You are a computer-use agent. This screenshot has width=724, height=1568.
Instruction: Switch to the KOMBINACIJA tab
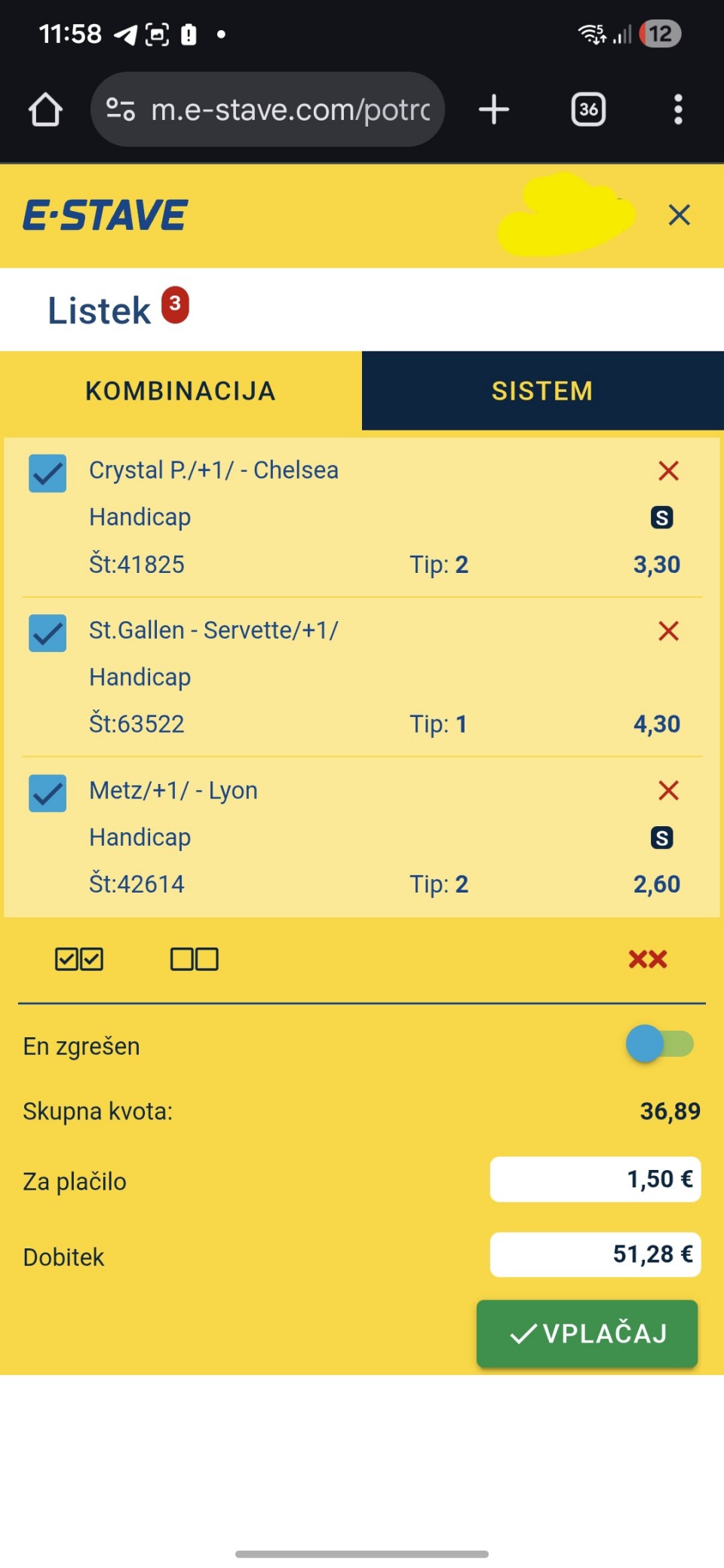[181, 391]
